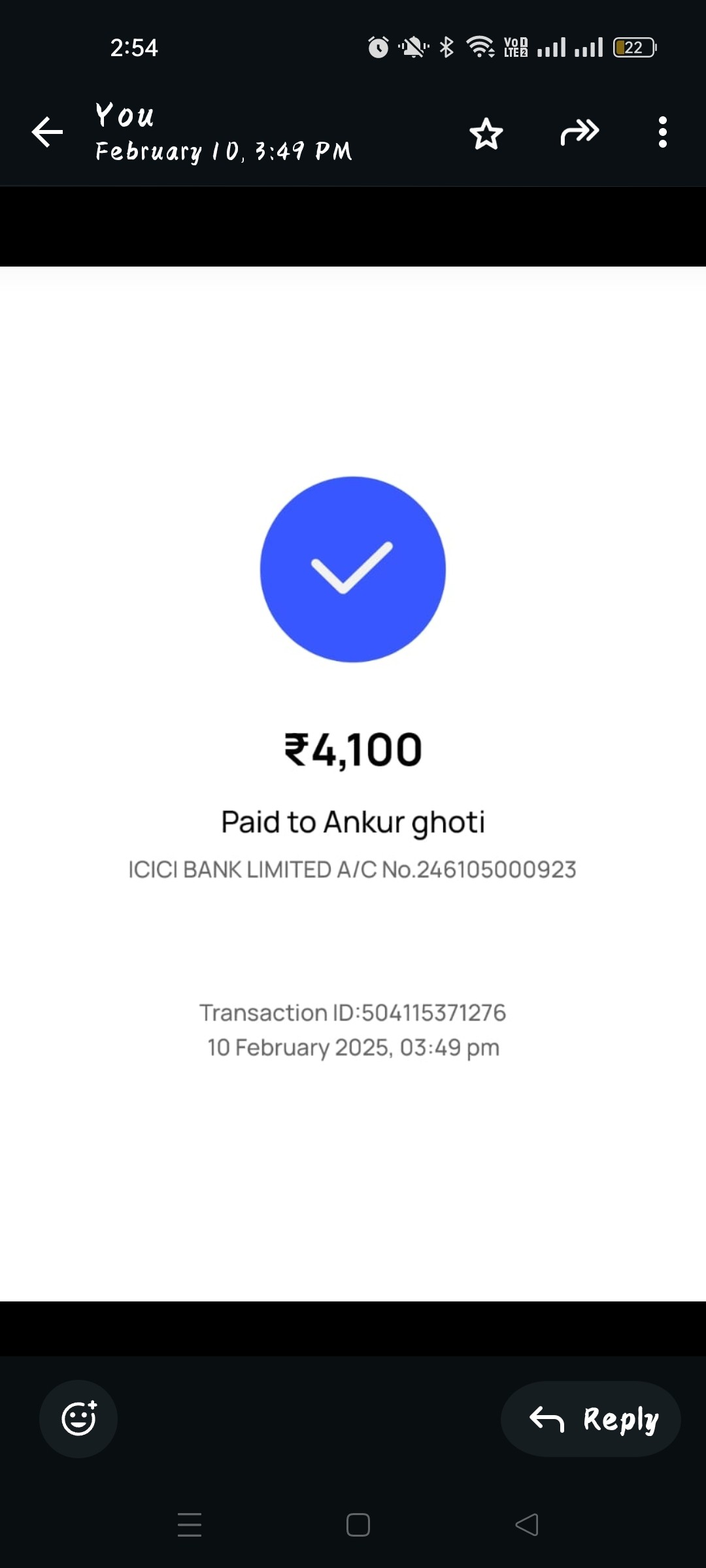Viewport: 706px width, 1568px height.
Task: Go to home screen via the navigation bar
Action: point(358,1525)
